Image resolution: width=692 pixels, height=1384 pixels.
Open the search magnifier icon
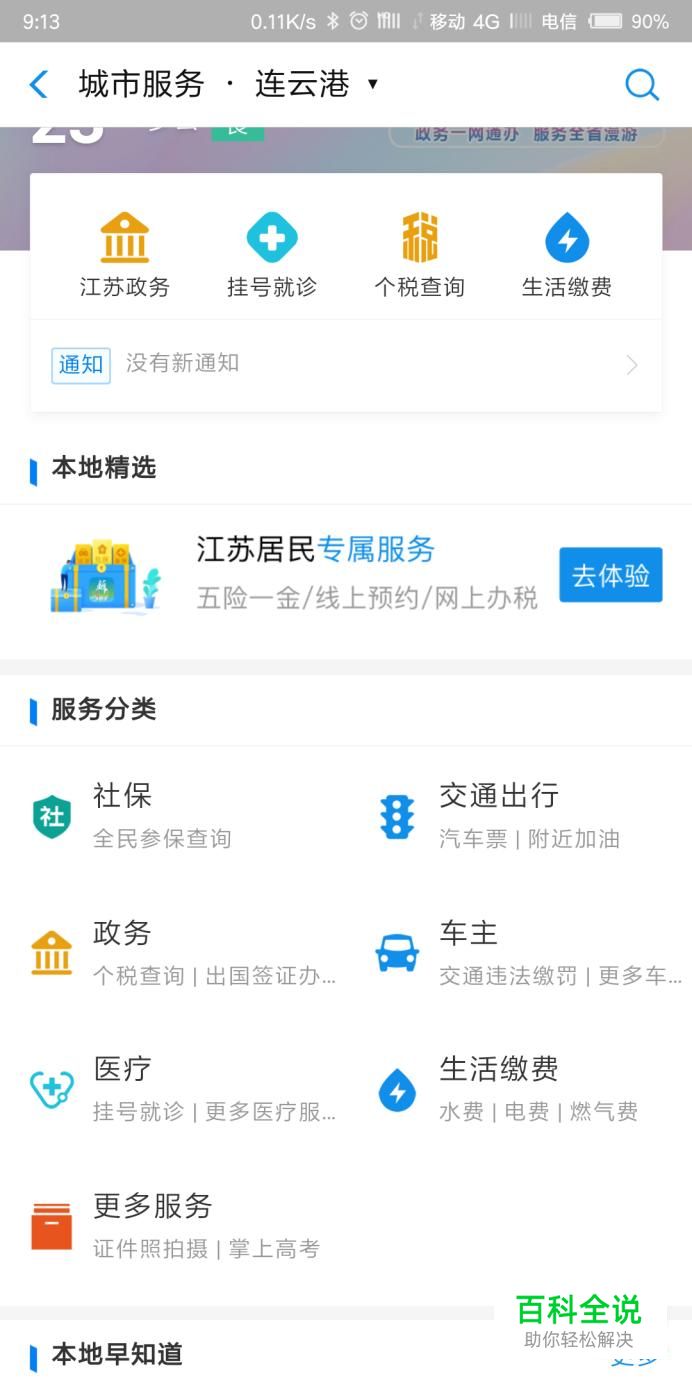pyautogui.click(x=642, y=85)
